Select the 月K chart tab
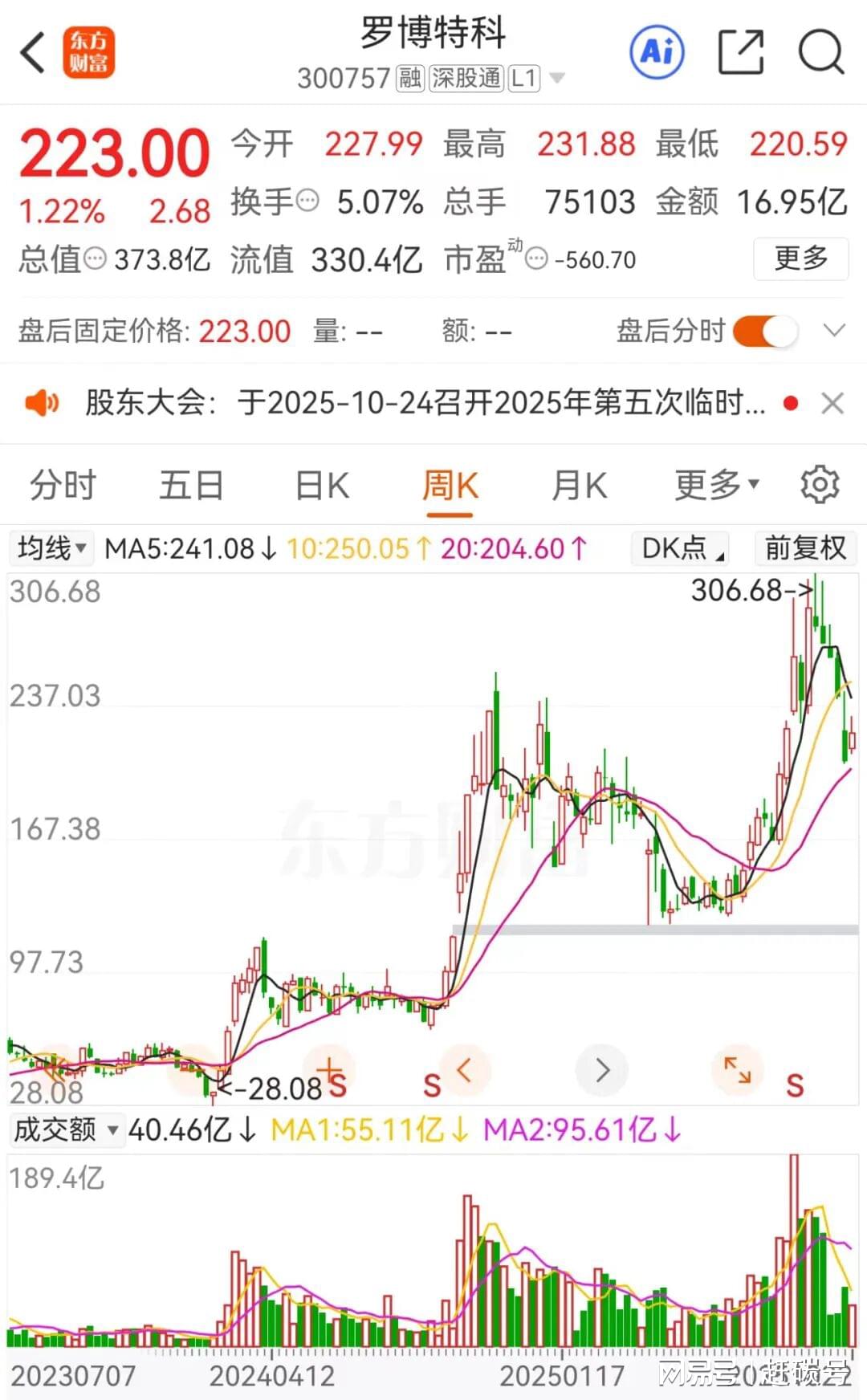This screenshot has height=1400, width=867. click(x=580, y=486)
